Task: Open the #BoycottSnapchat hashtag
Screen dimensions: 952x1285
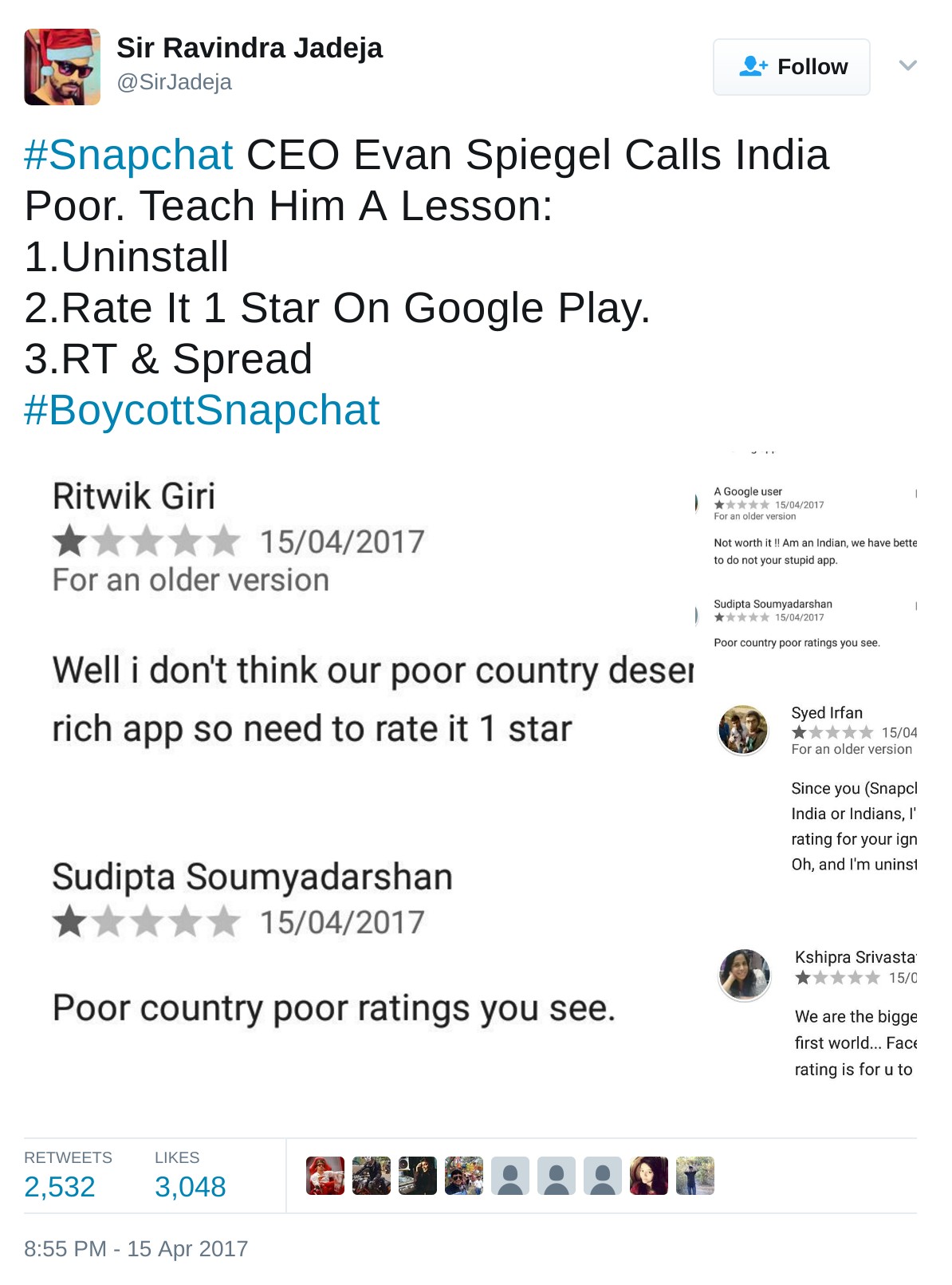Action: click(x=202, y=410)
